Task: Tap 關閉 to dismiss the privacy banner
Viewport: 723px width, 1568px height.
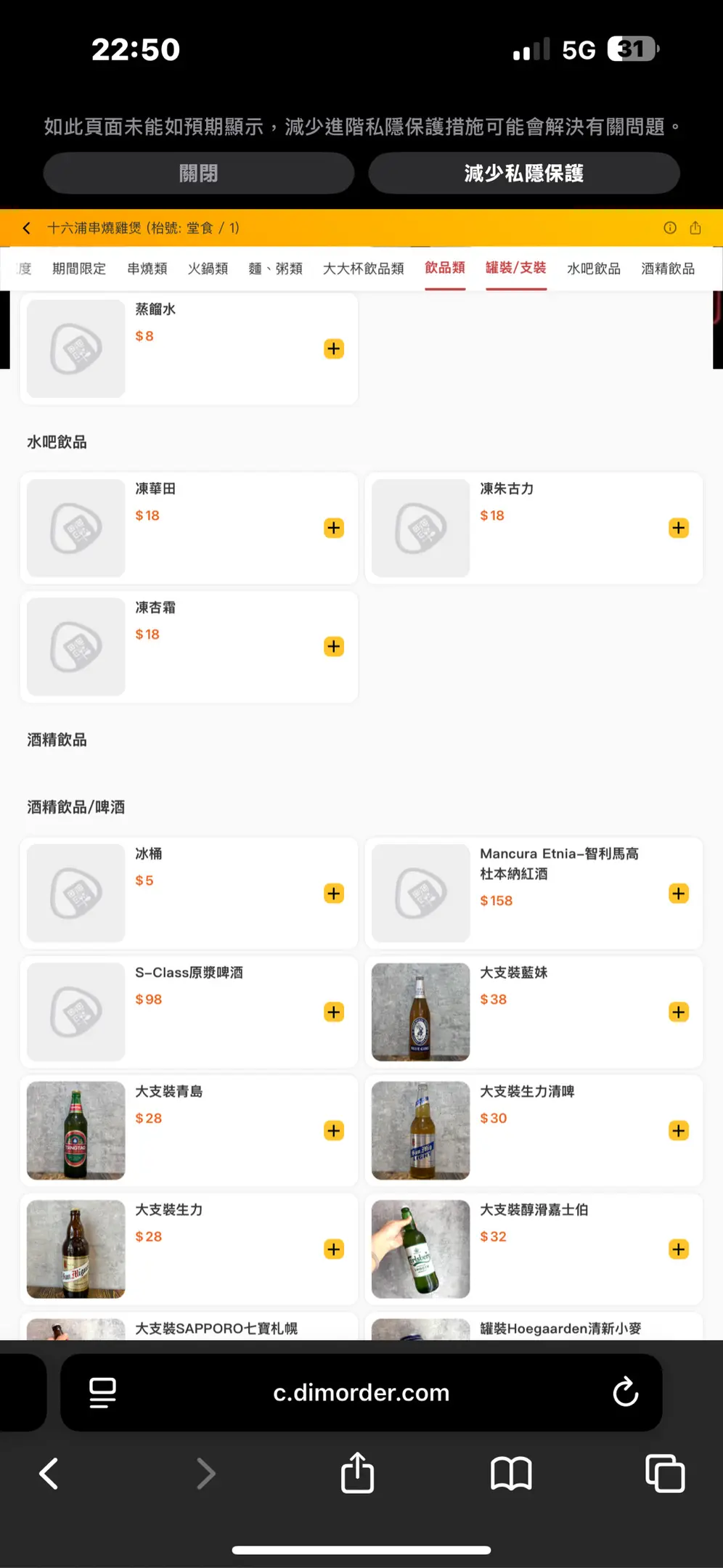Action: coord(198,173)
